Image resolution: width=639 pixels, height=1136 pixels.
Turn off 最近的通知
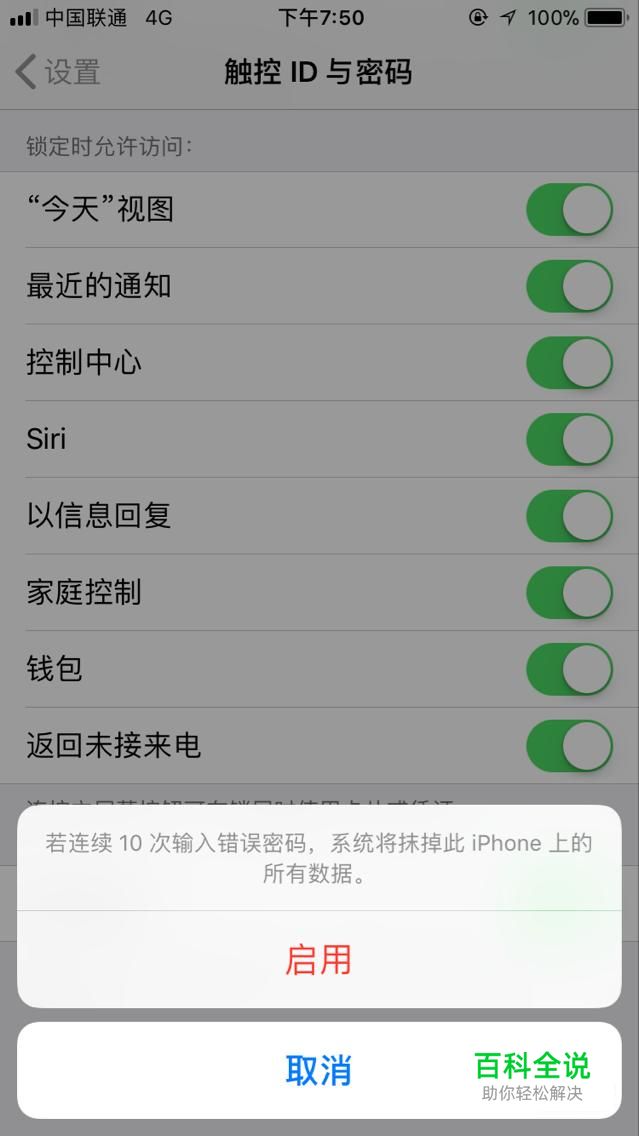(569, 286)
